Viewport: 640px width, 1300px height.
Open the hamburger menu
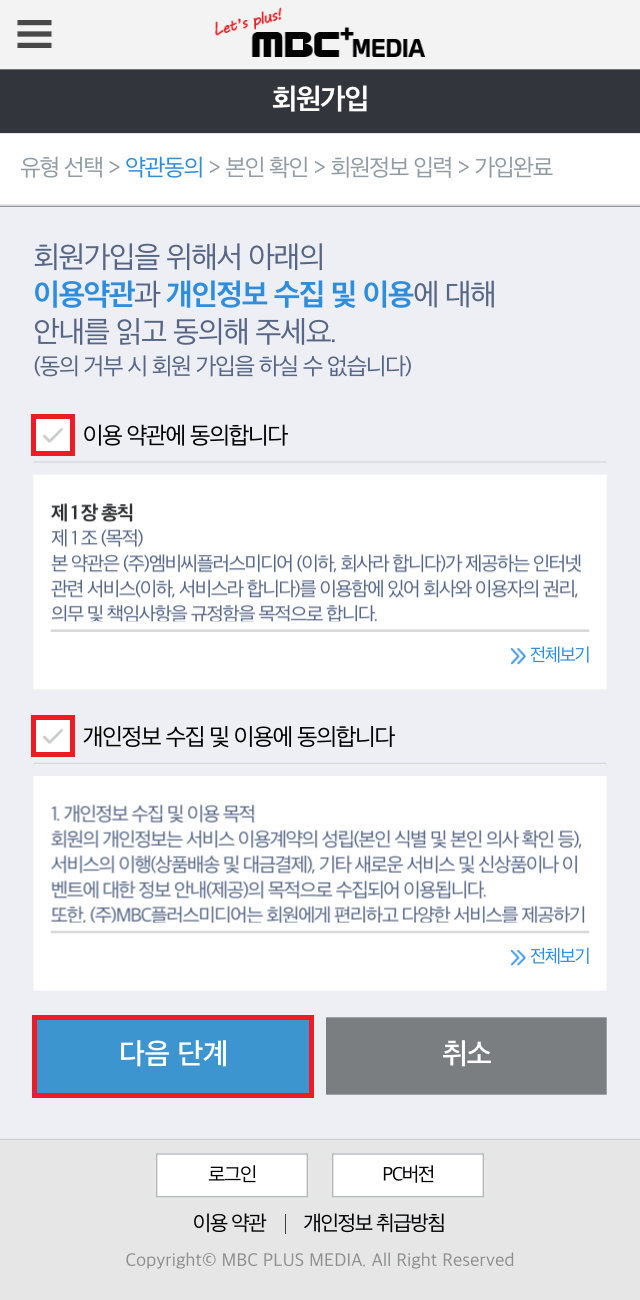click(34, 34)
